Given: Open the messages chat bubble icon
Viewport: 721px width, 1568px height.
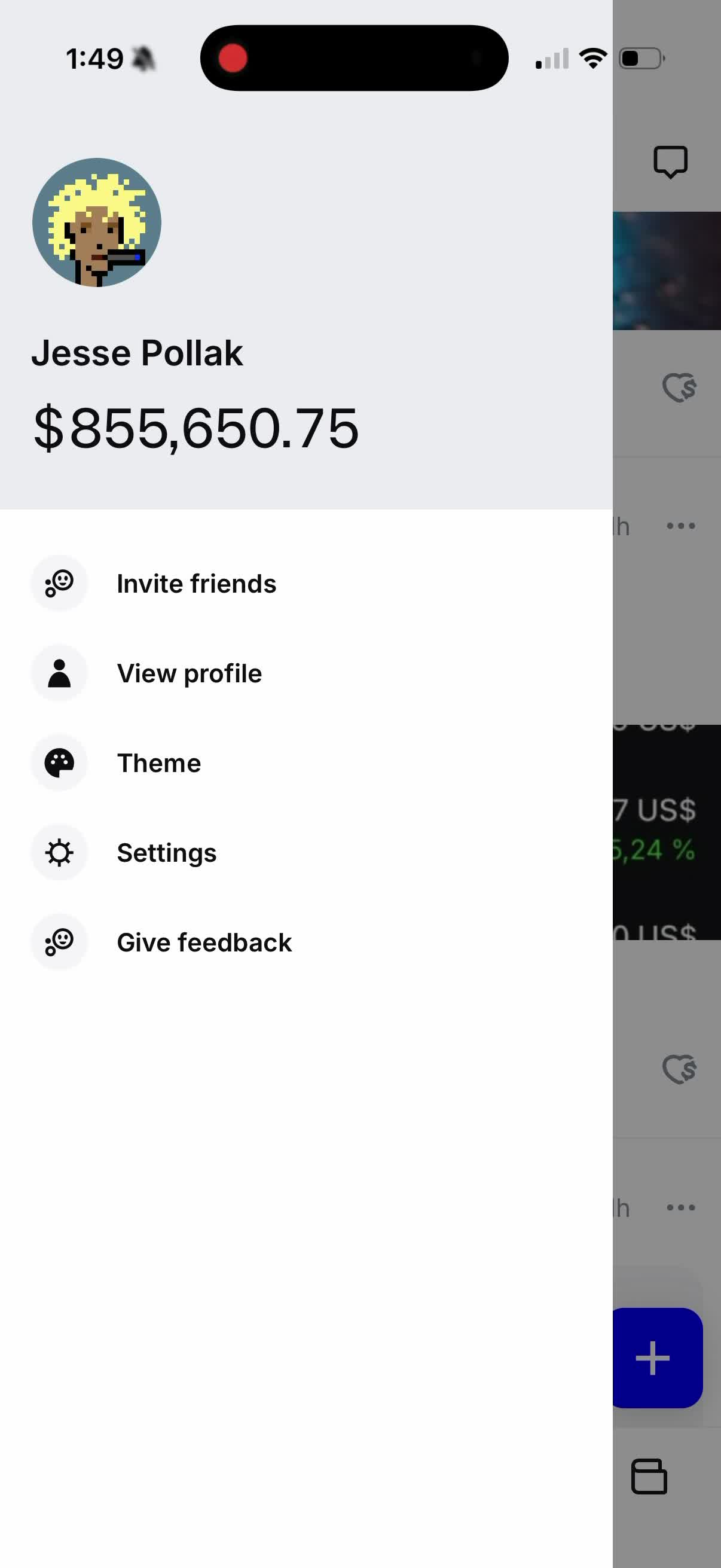Looking at the screenshot, I should pos(670,162).
